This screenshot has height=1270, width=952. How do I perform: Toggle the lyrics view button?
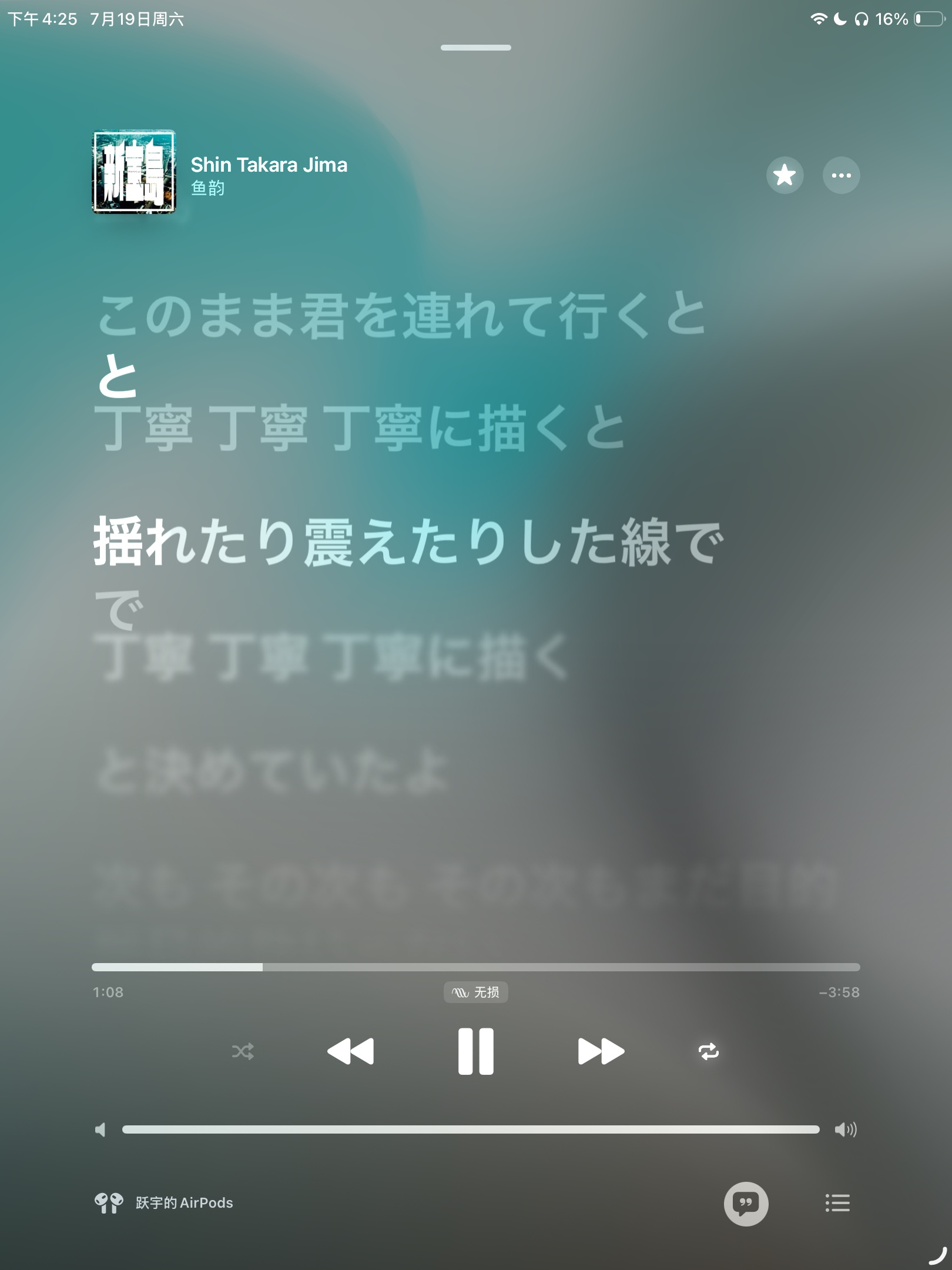746,1203
